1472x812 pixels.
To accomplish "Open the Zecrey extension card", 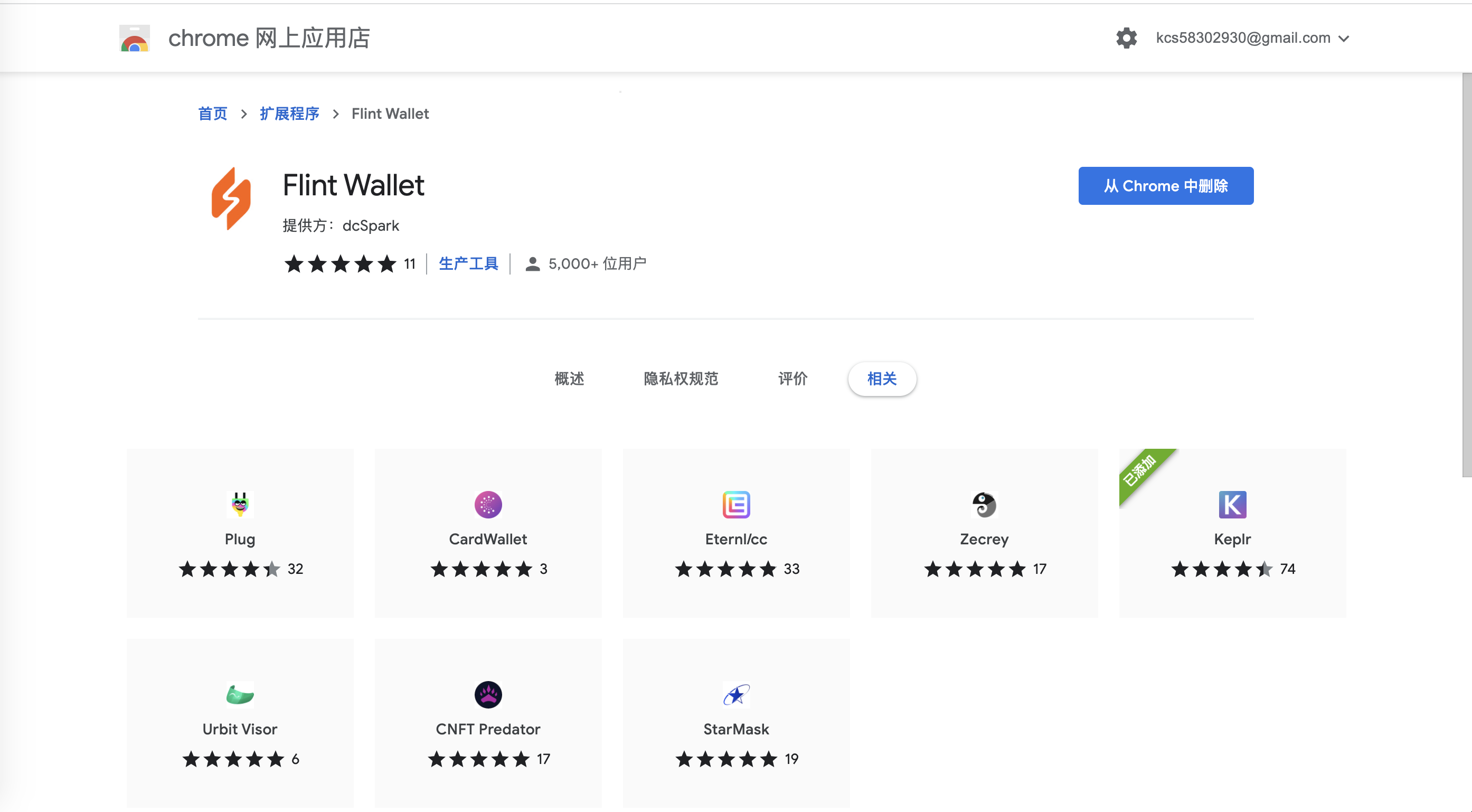I will pyautogui.click(x=984, y=533).
